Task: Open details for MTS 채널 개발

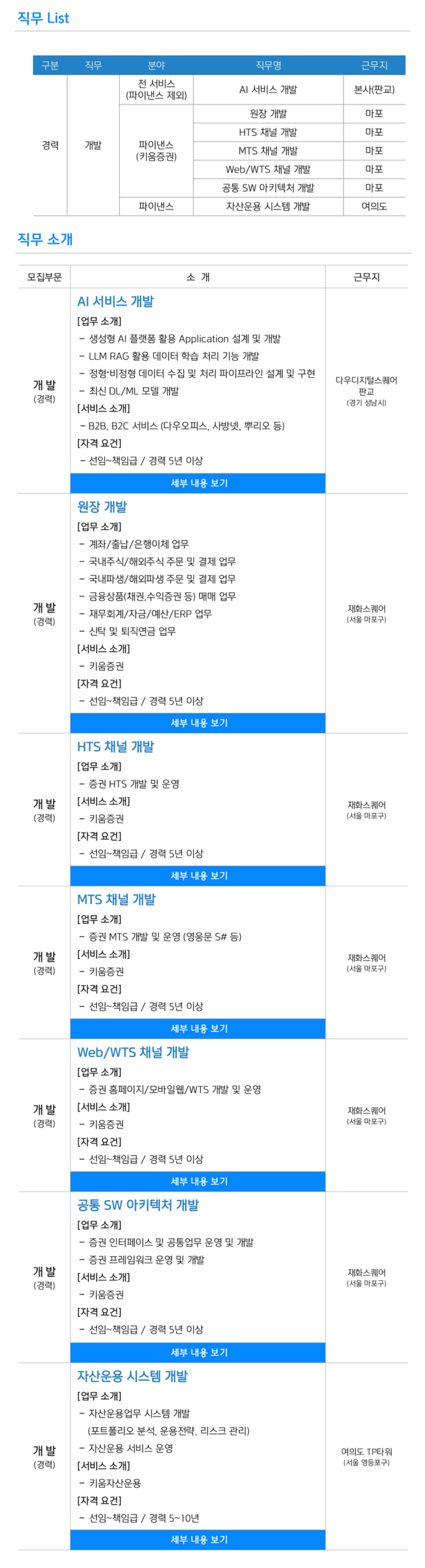Action: [198, 1028]
